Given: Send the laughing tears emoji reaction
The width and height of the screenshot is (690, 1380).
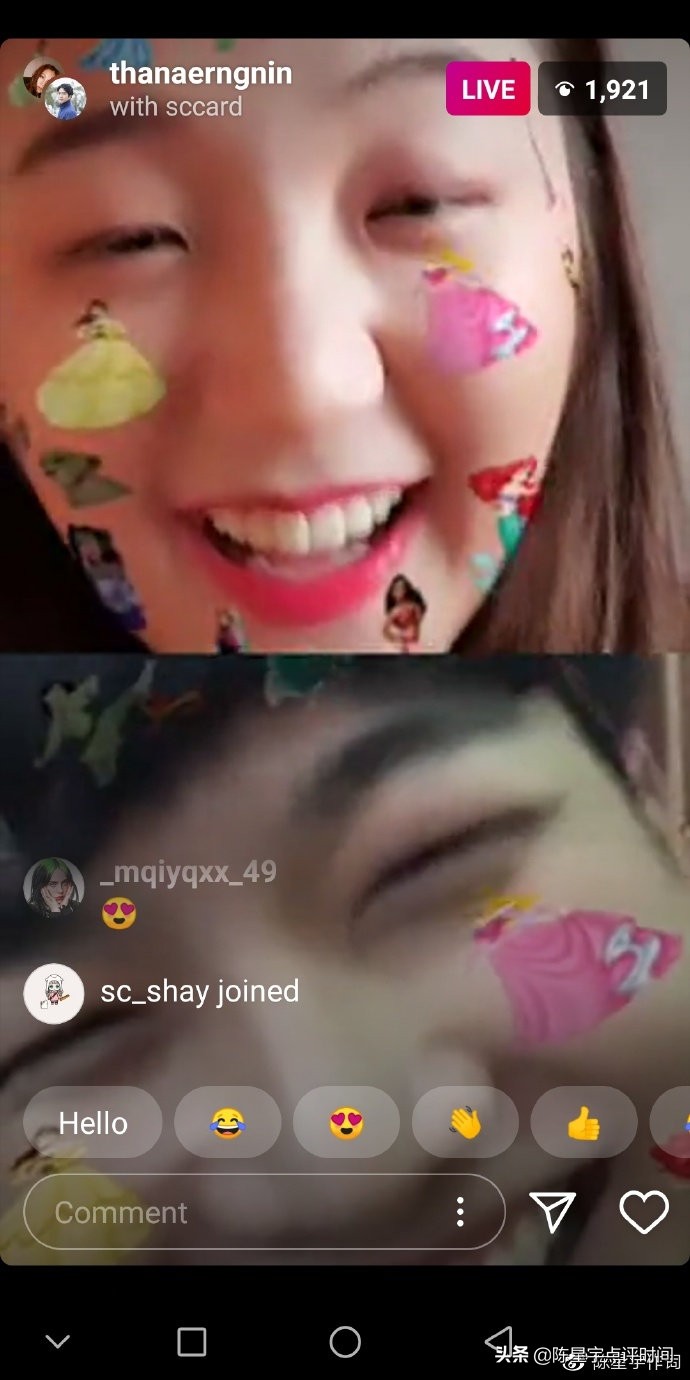Looking at the screenshot, I should (x=227, y=1123).
